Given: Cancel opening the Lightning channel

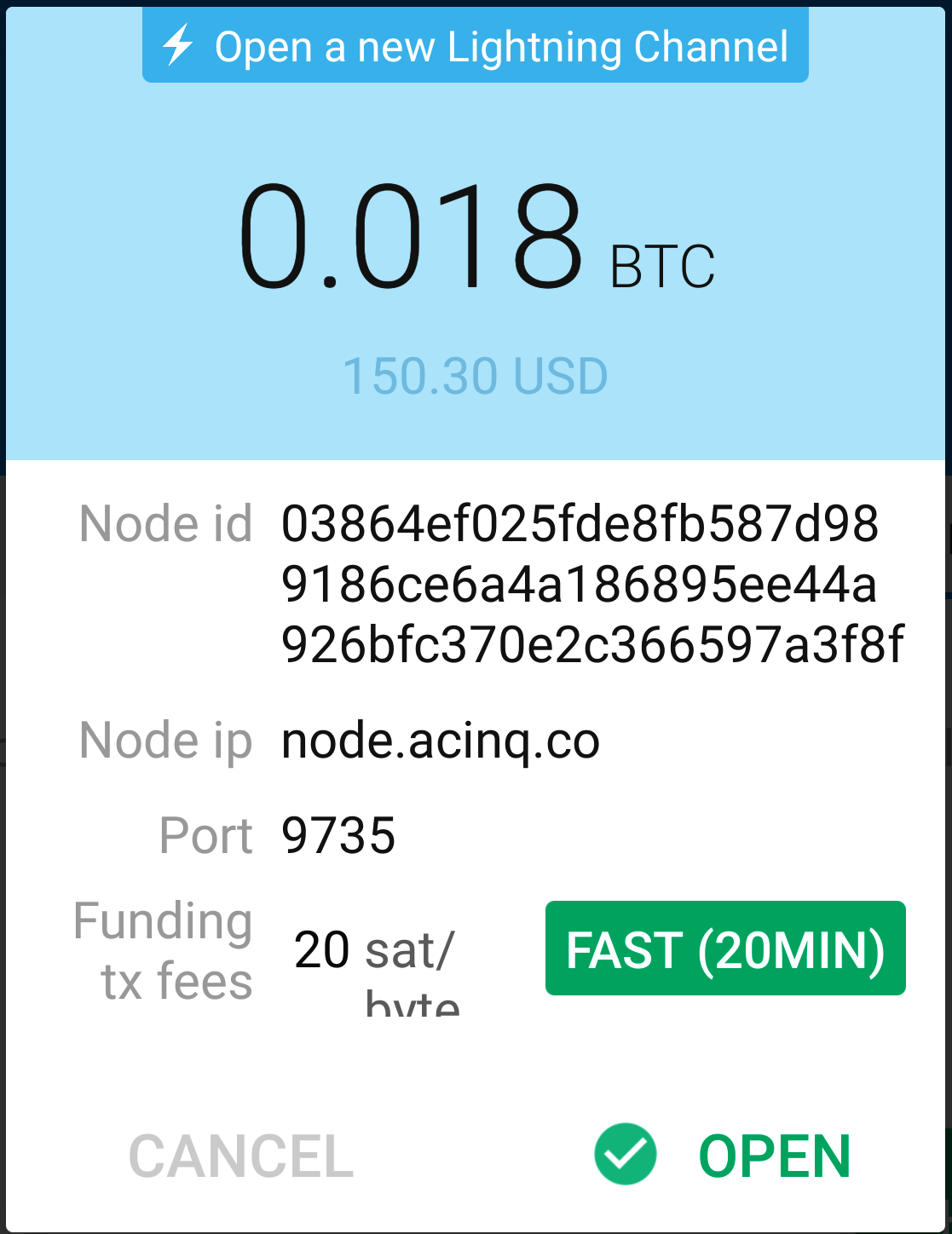Looking at the screenshot, I should [241, 1156].
